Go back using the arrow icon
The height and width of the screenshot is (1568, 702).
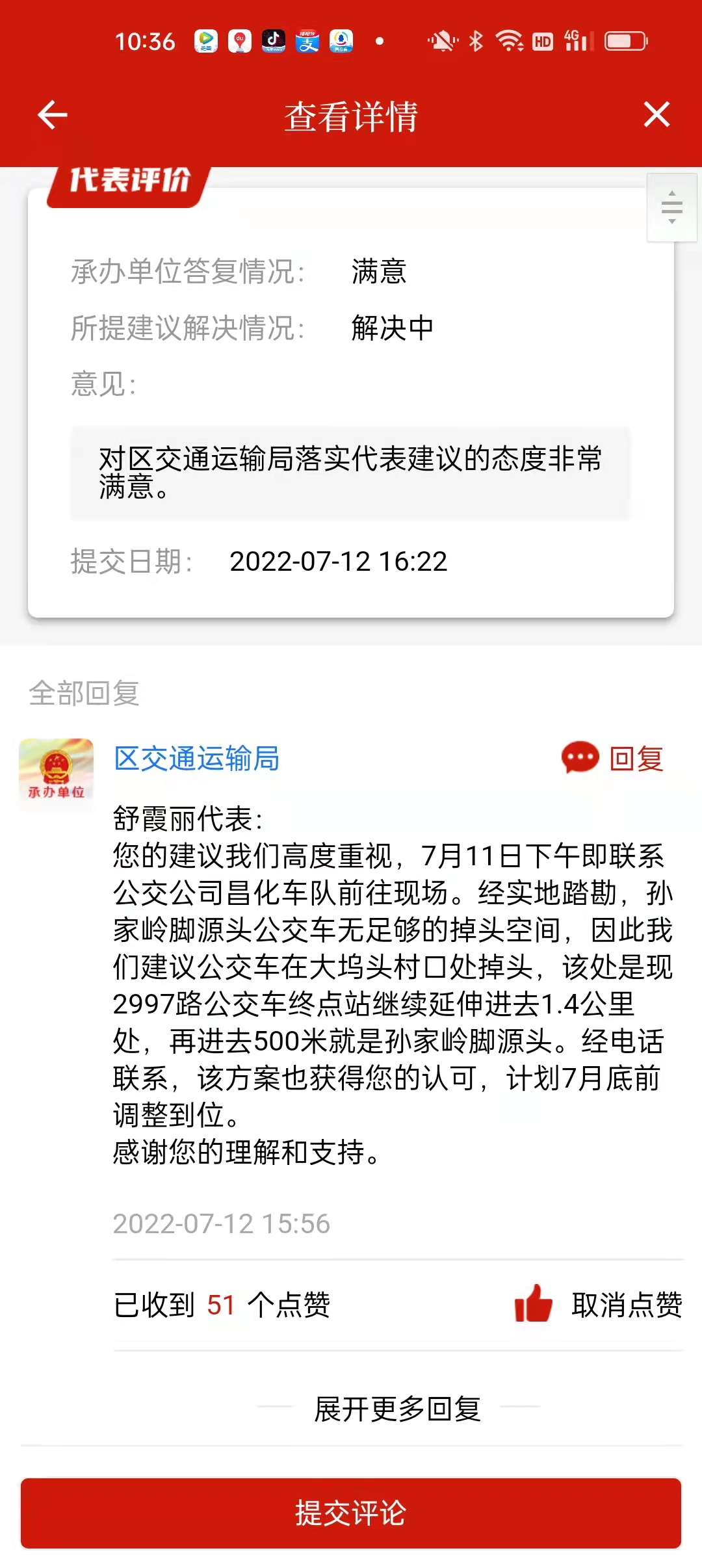pos(52,115)
